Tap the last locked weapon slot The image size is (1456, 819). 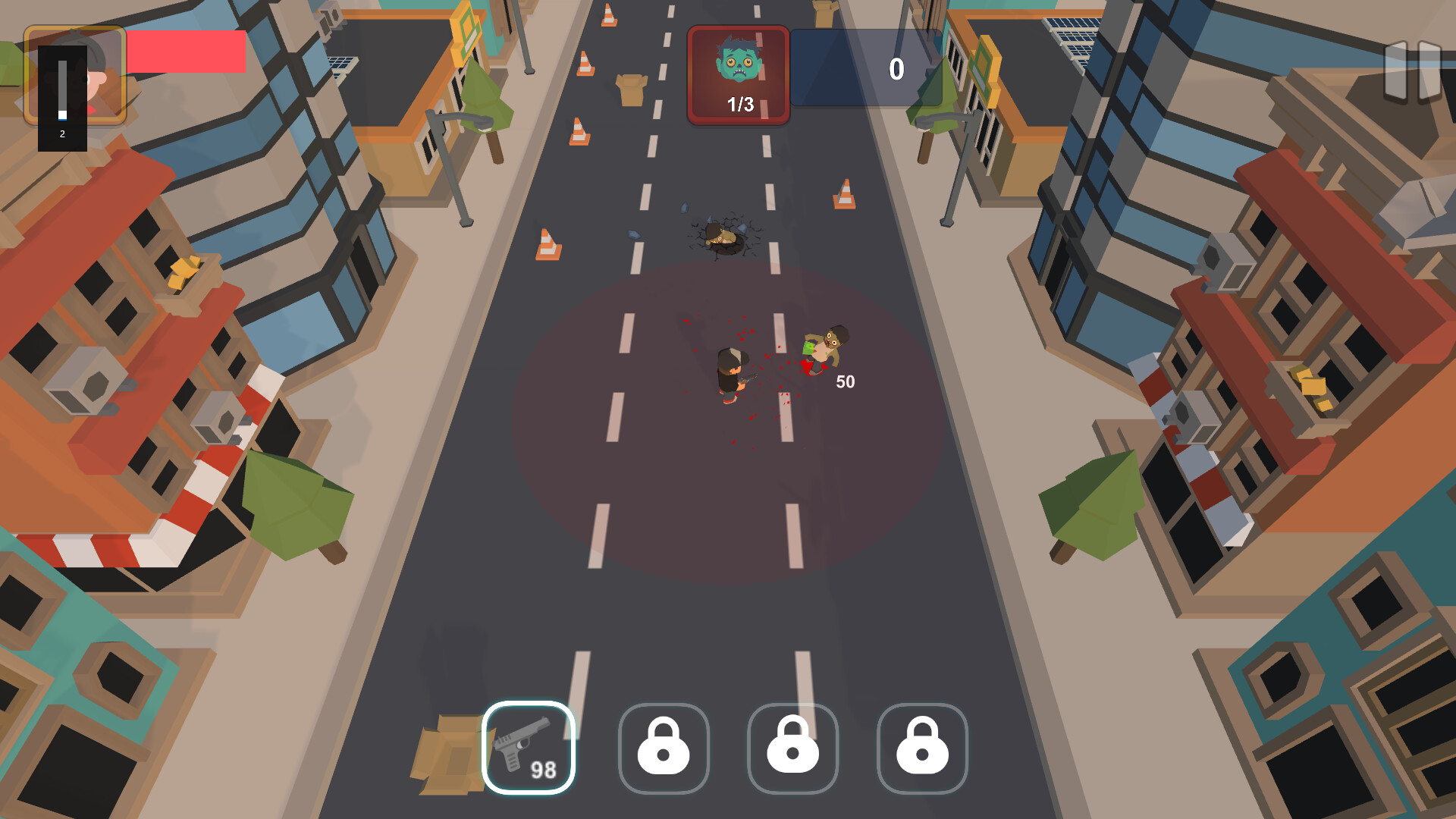click(922, 748)
